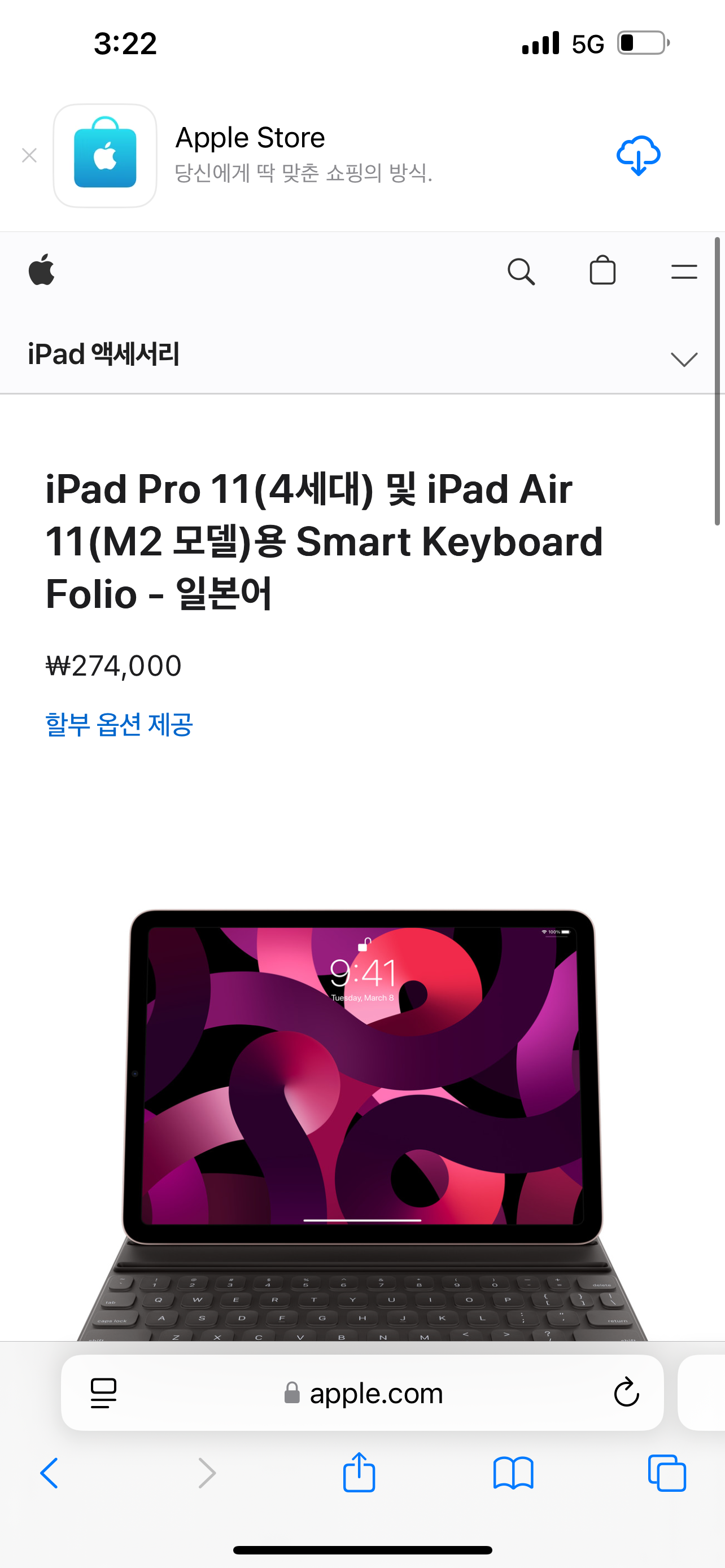Open Safari bookmarks
This screenshot has width=725, height=1568.
coord(513,1473)
